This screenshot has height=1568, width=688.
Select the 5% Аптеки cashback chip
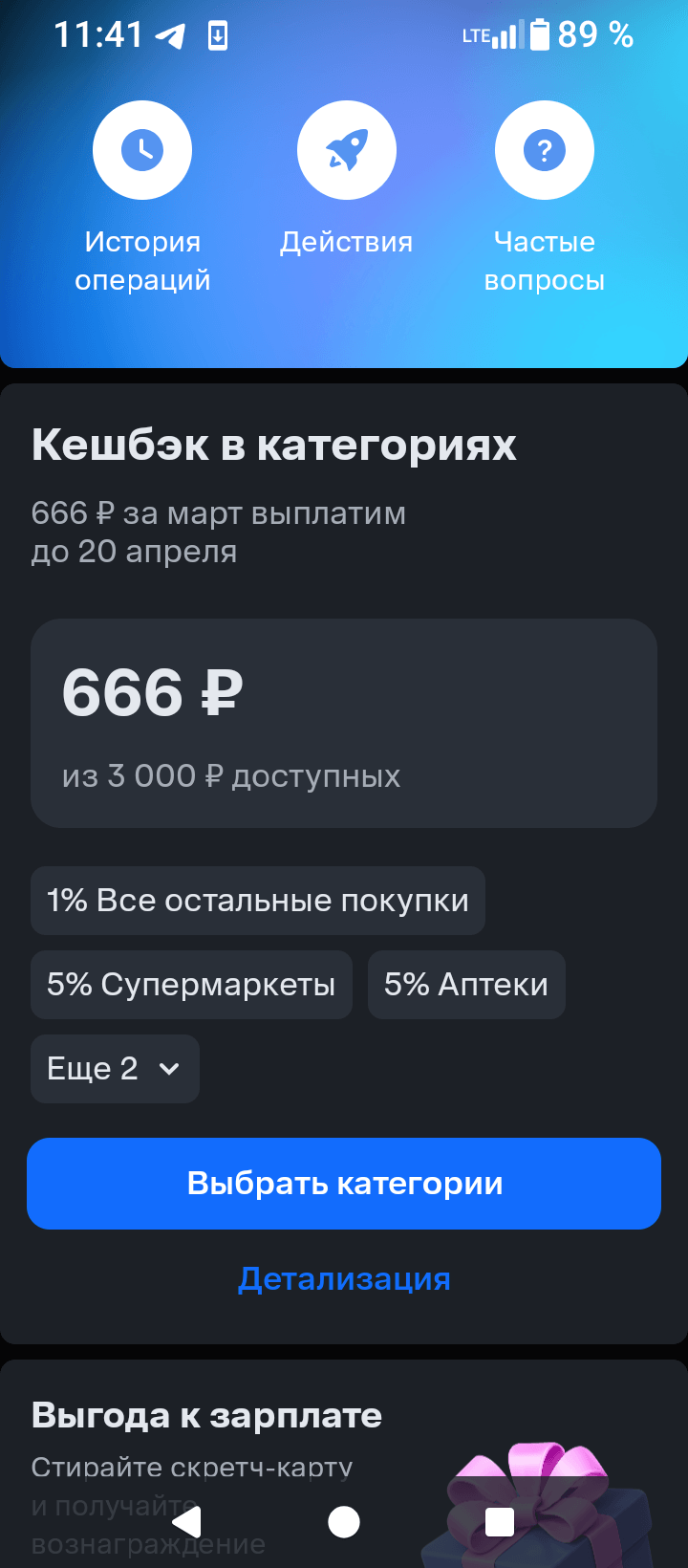point(465,985)
